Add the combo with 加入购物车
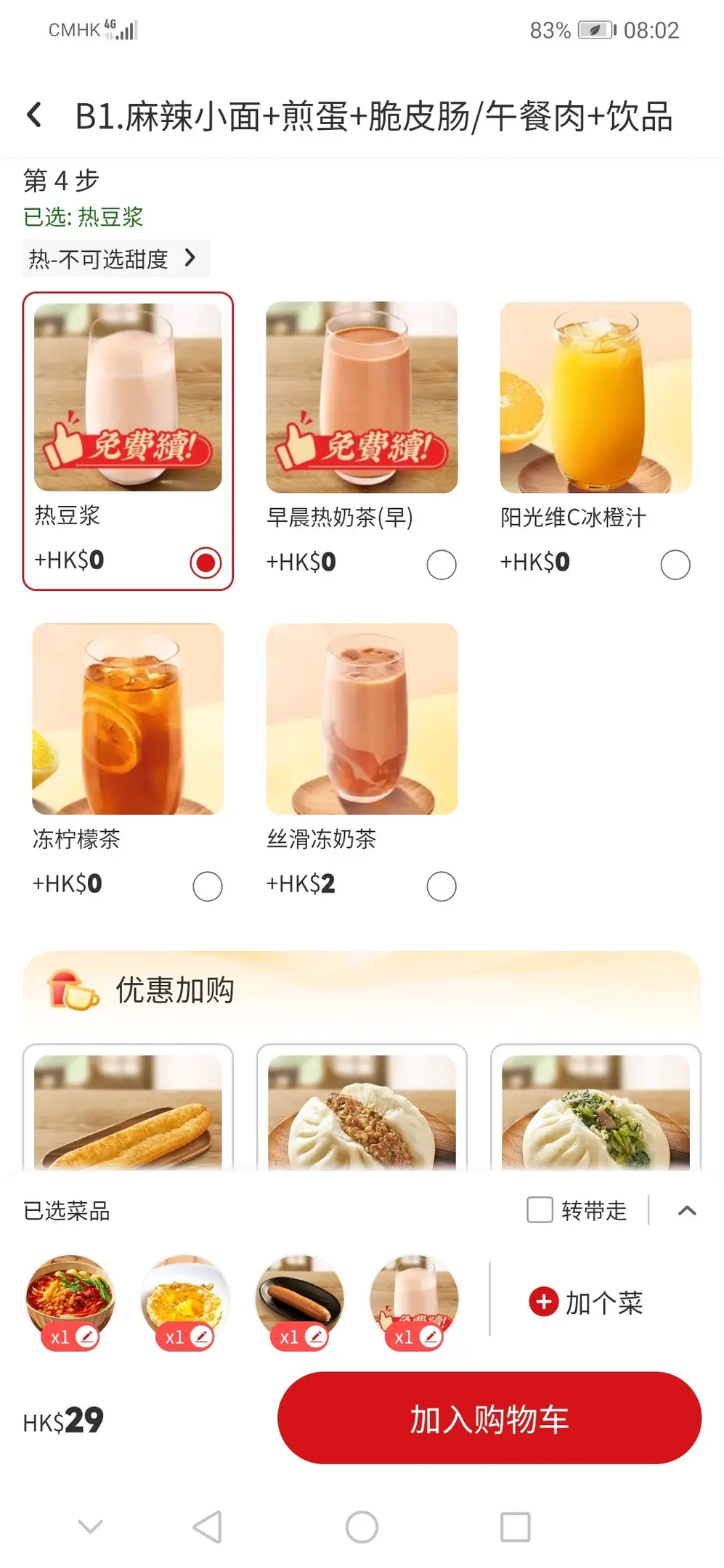The height and width of the screenshot is (1568, 724). pyautogui.click(x=489, y=1418)
